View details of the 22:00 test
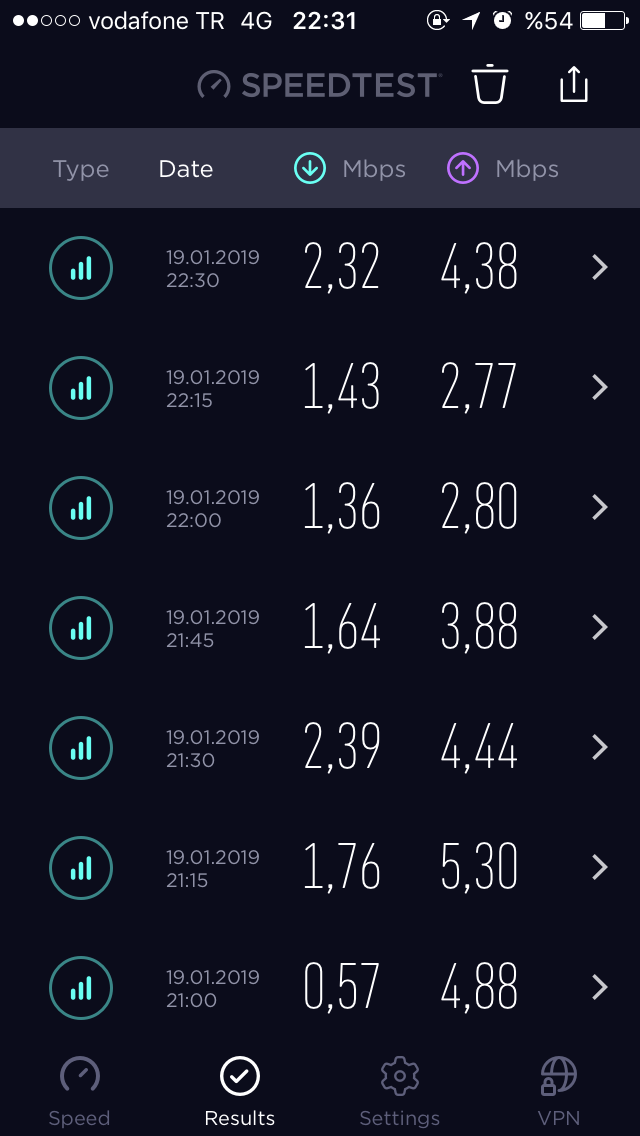The width and height of the screenshot is (640, 1136). 320,508
